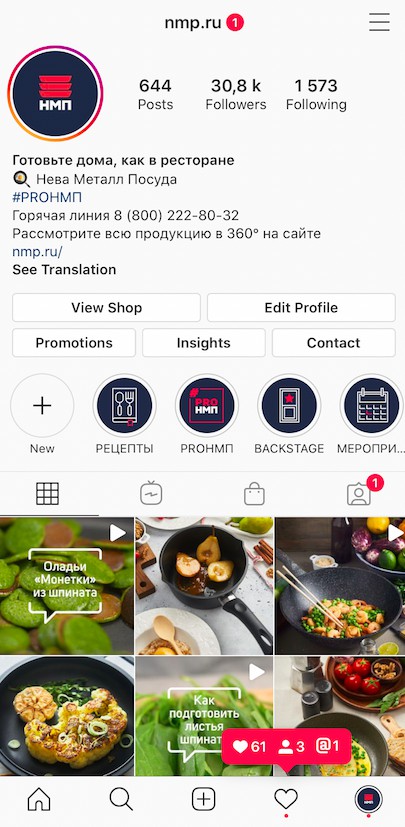Open the РЕЦЕПТЫ highlight

click(124, 406)
